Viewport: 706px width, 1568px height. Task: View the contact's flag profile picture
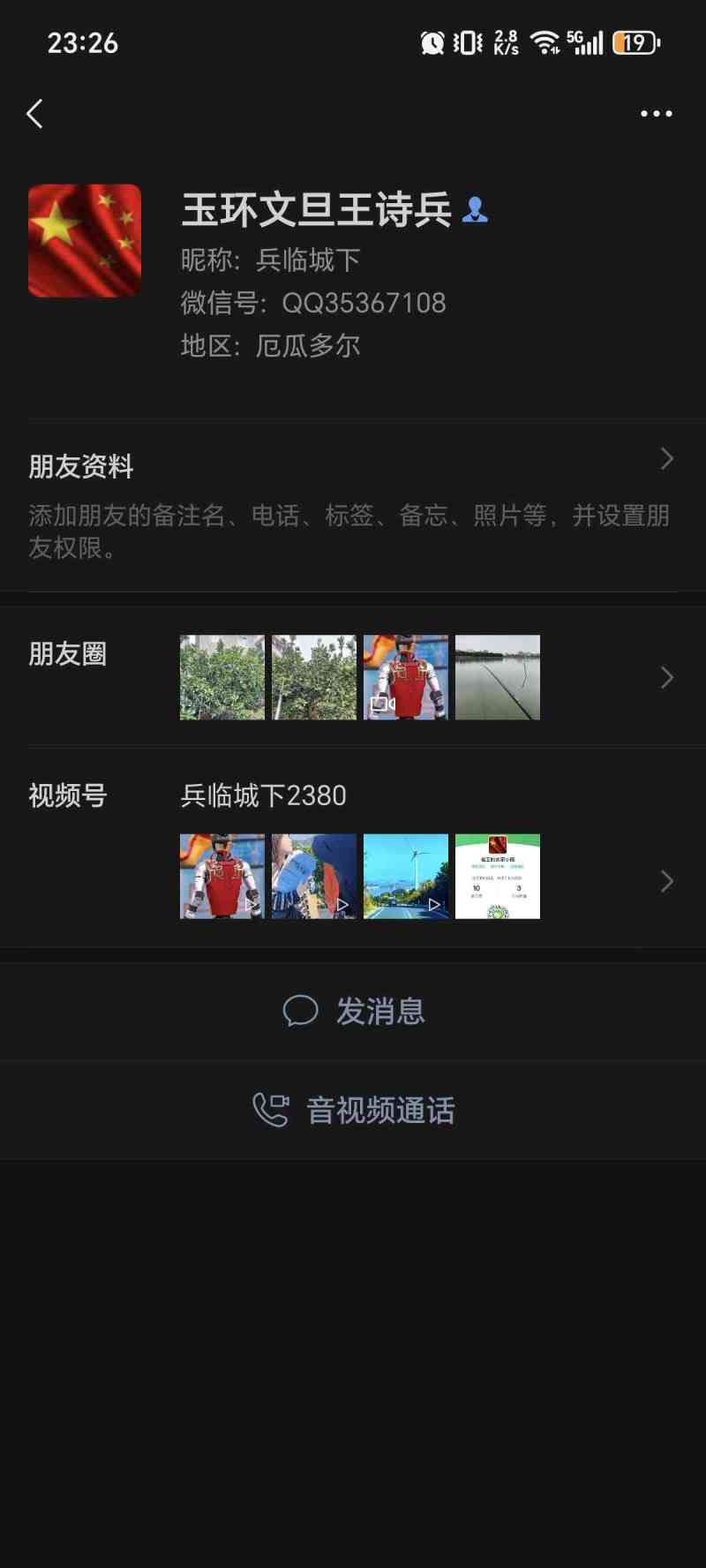(x=85, y=241)
